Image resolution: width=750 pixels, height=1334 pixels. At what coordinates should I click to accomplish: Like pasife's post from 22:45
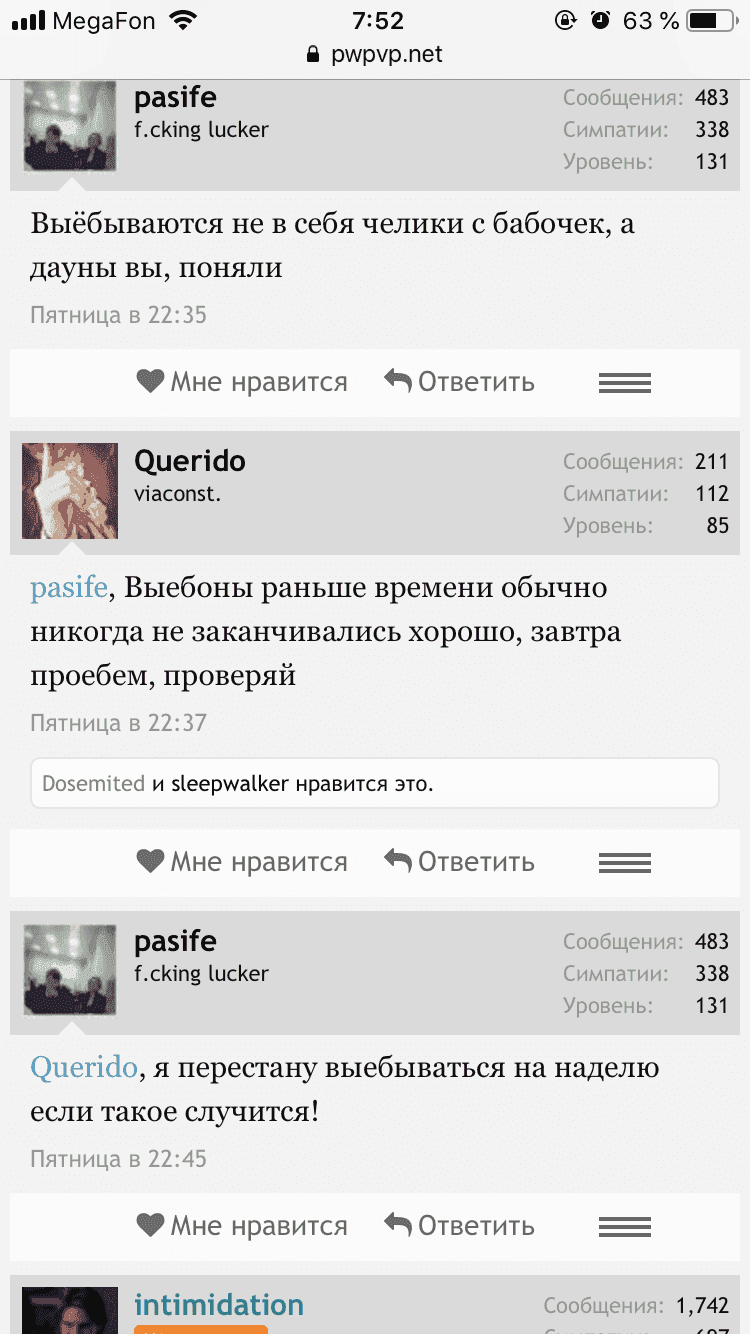coord(242,1226)
